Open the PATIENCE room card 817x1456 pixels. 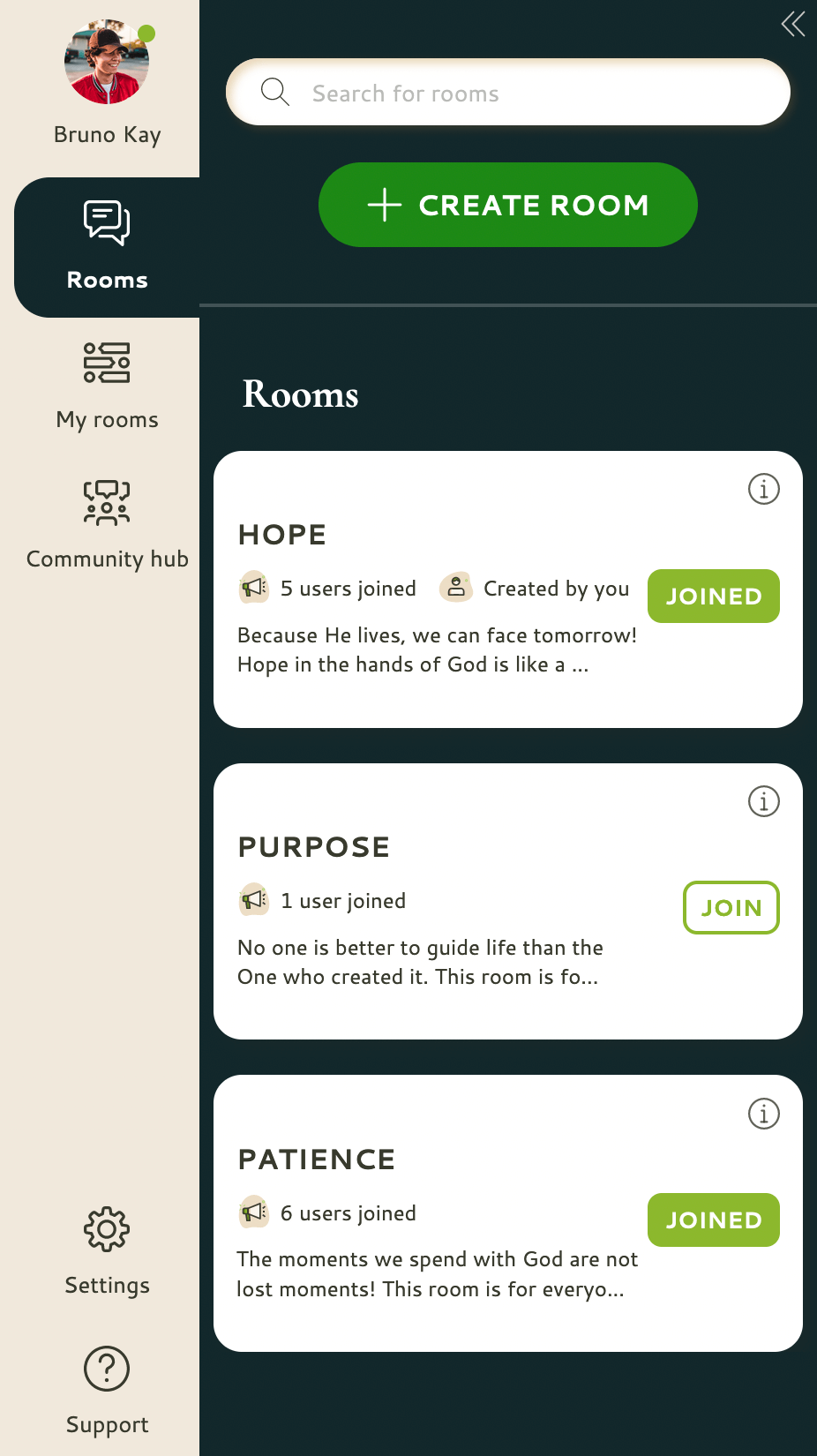click(x=508, y=1213)
